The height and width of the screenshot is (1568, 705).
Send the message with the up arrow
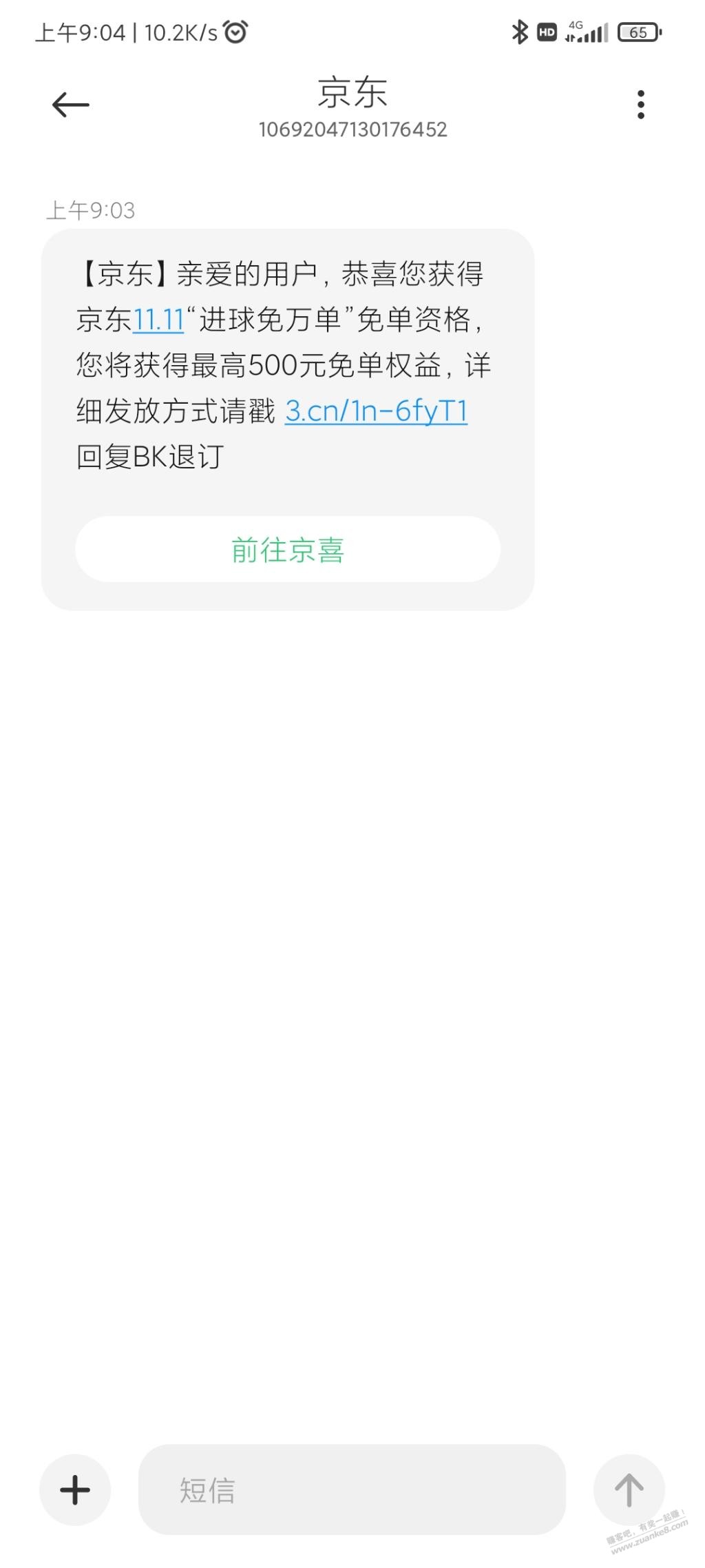(629, 1489)
